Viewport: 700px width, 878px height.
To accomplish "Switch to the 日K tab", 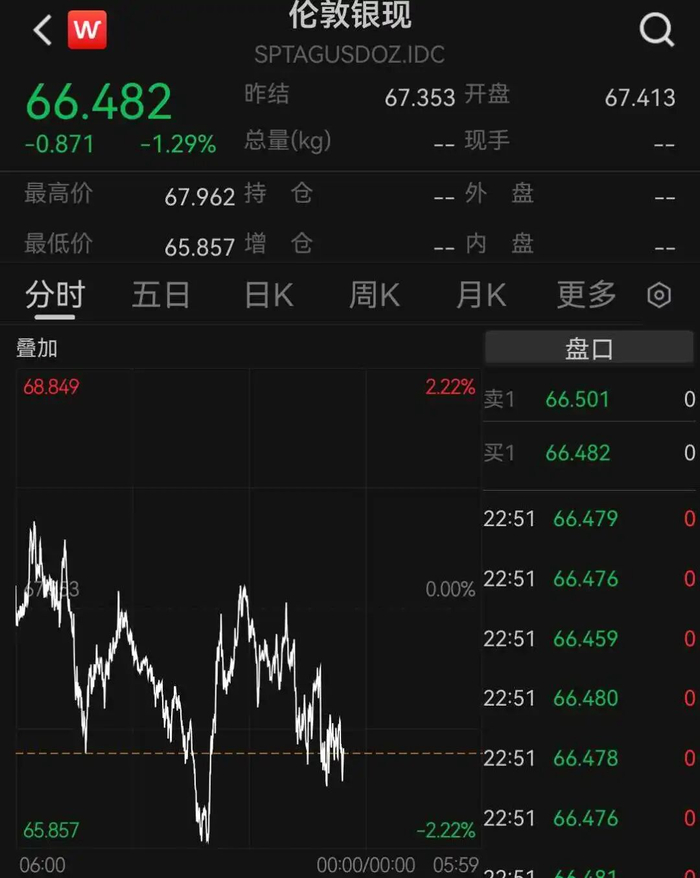I will [269, 295].
